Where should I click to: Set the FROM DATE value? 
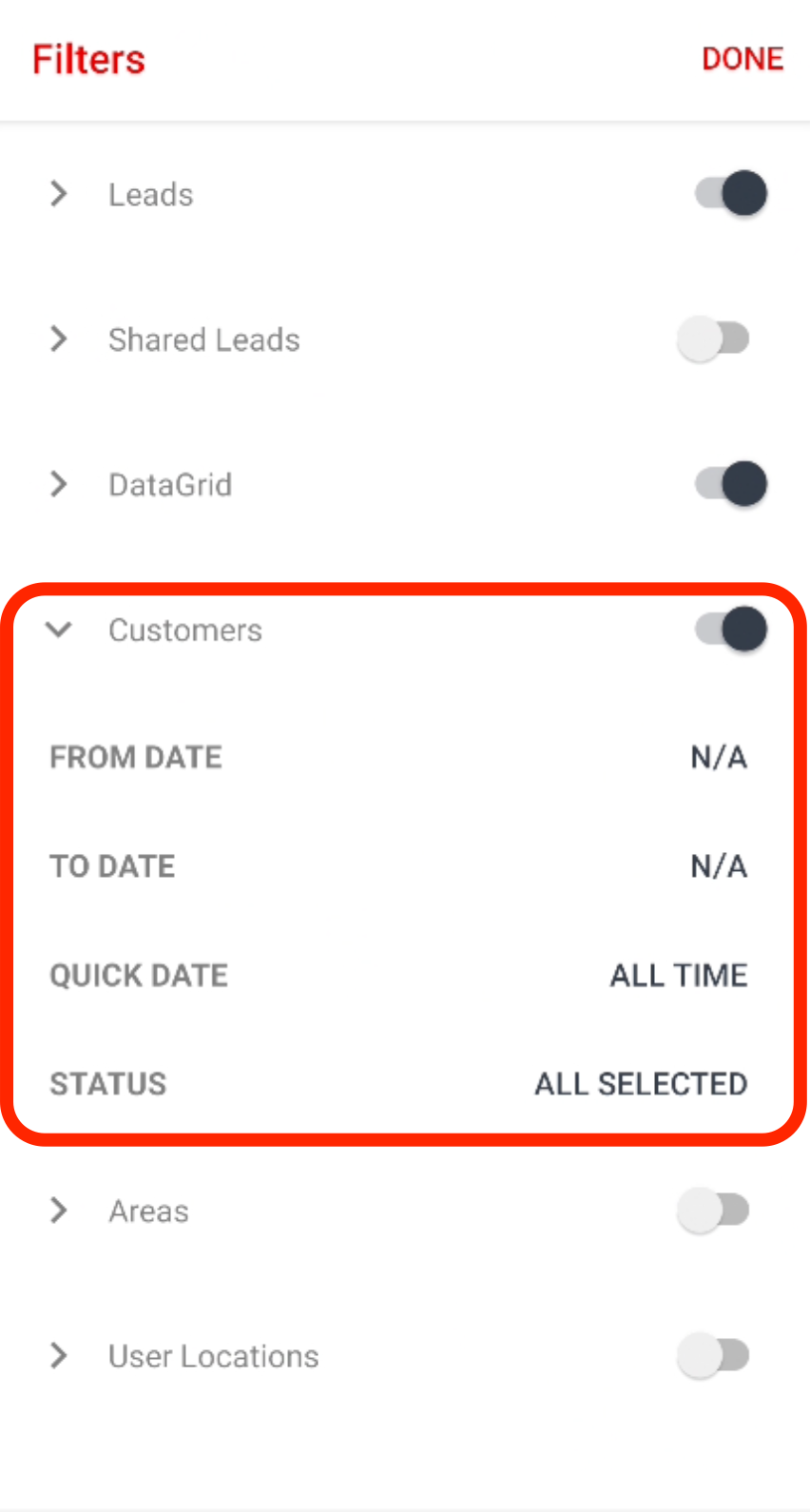[x=398, y=757]
